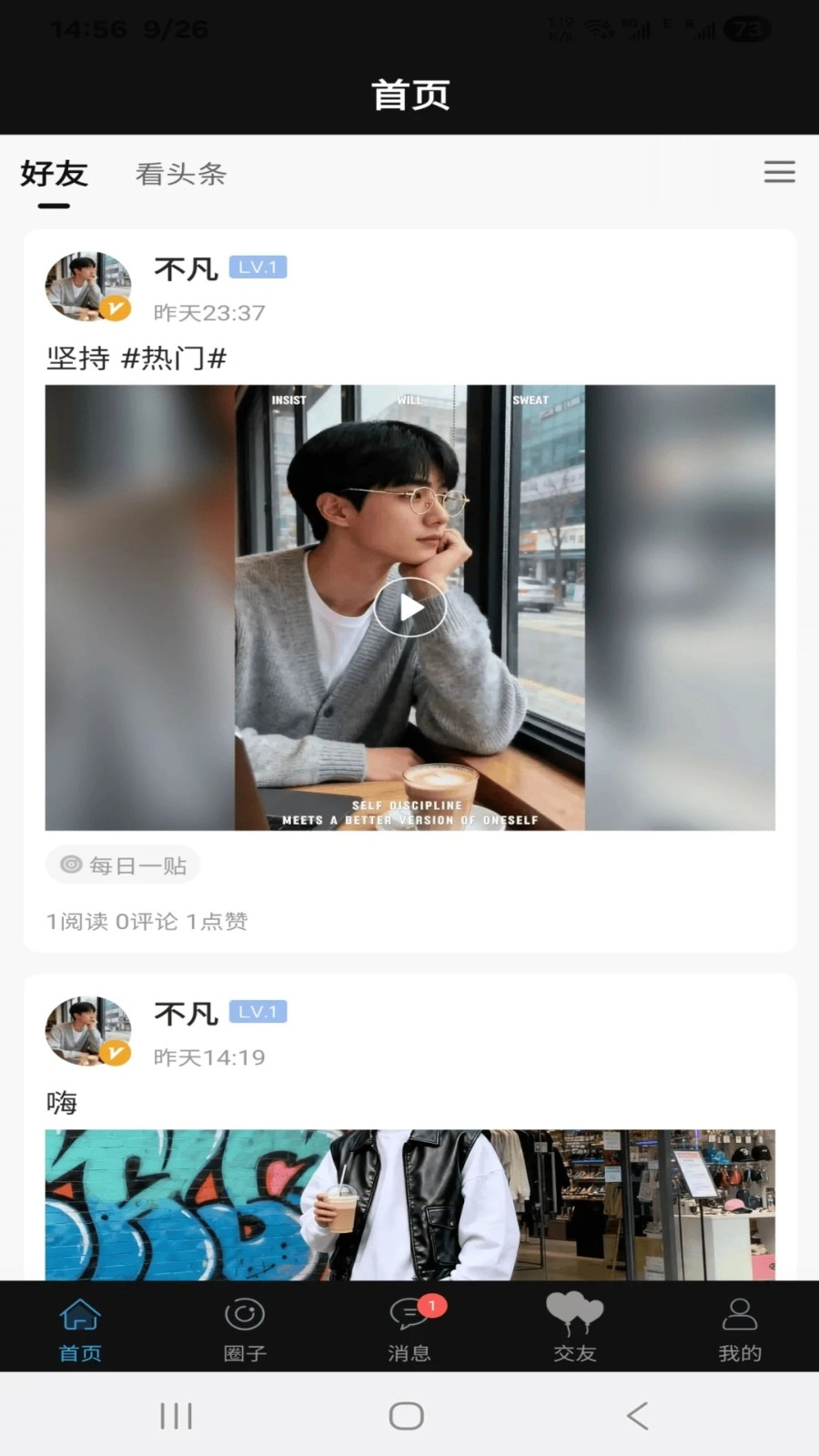Play the 坚持 #热门# video

point(409,607)
